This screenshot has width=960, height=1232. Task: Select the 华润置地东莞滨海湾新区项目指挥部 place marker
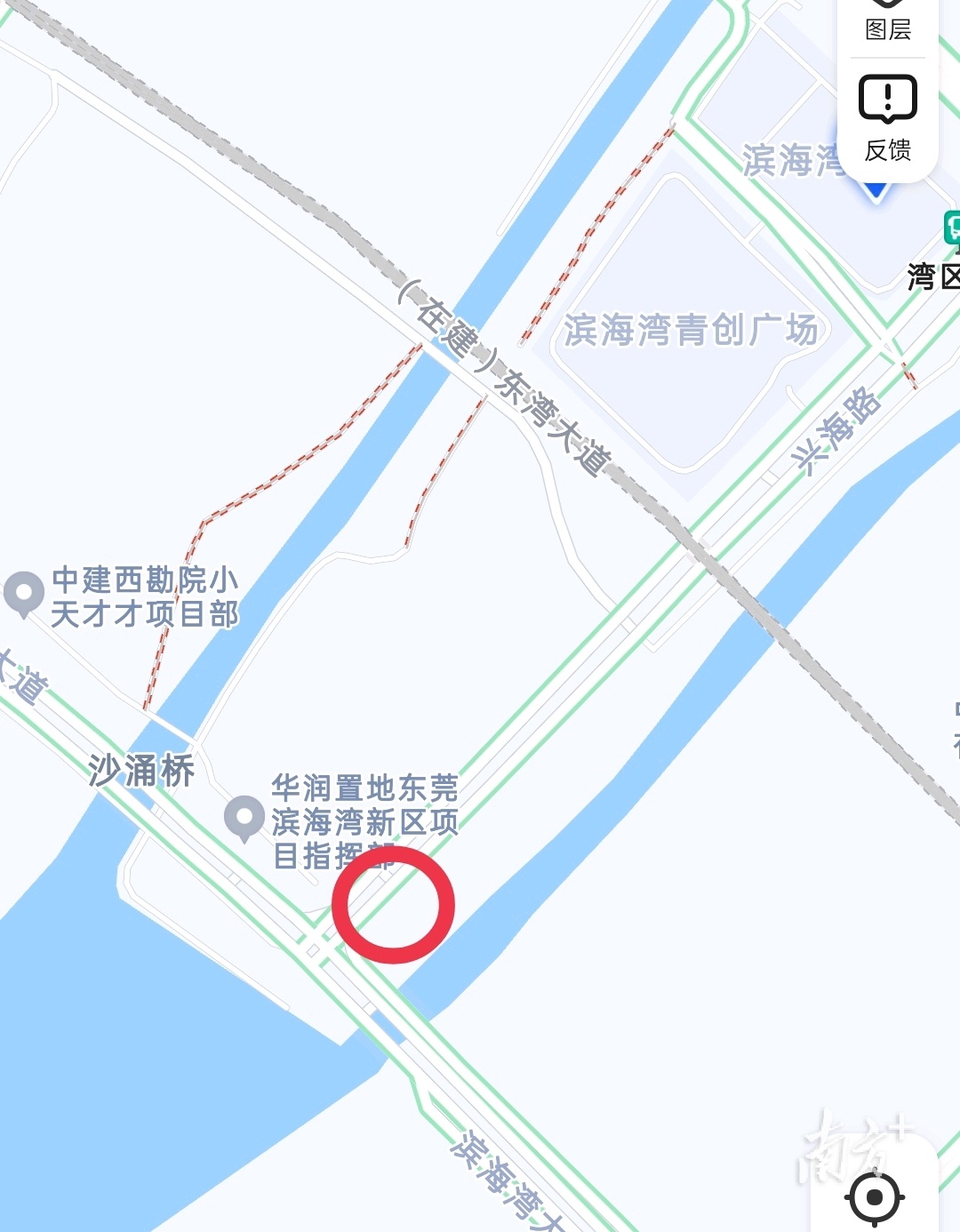[244, 817]
